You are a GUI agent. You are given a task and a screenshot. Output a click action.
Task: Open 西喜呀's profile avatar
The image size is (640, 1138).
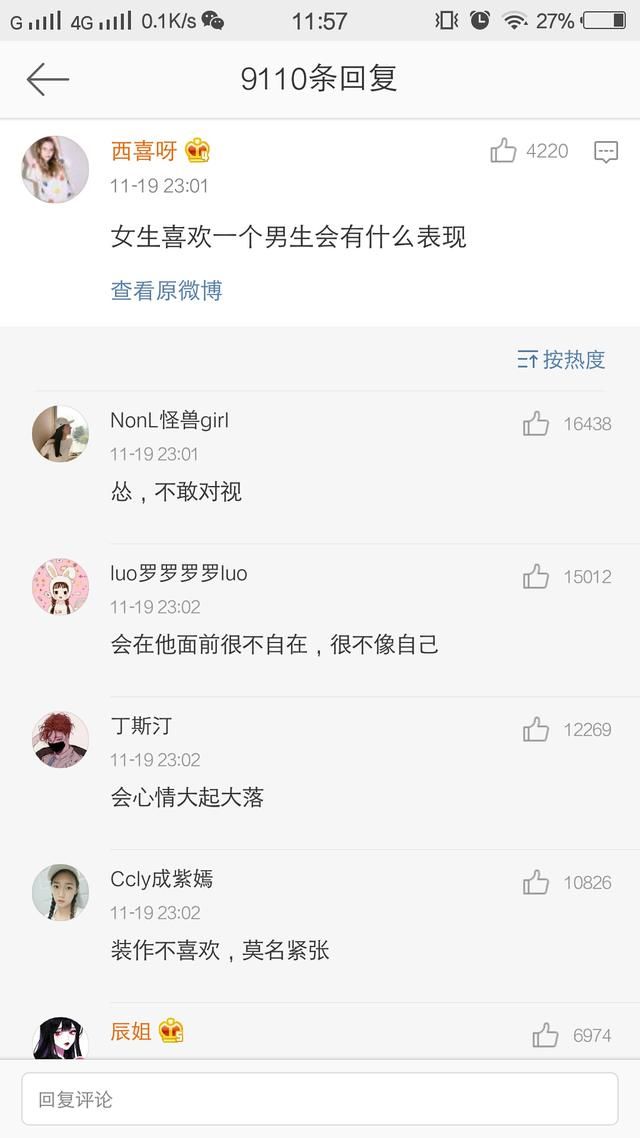tap(56, 170)
